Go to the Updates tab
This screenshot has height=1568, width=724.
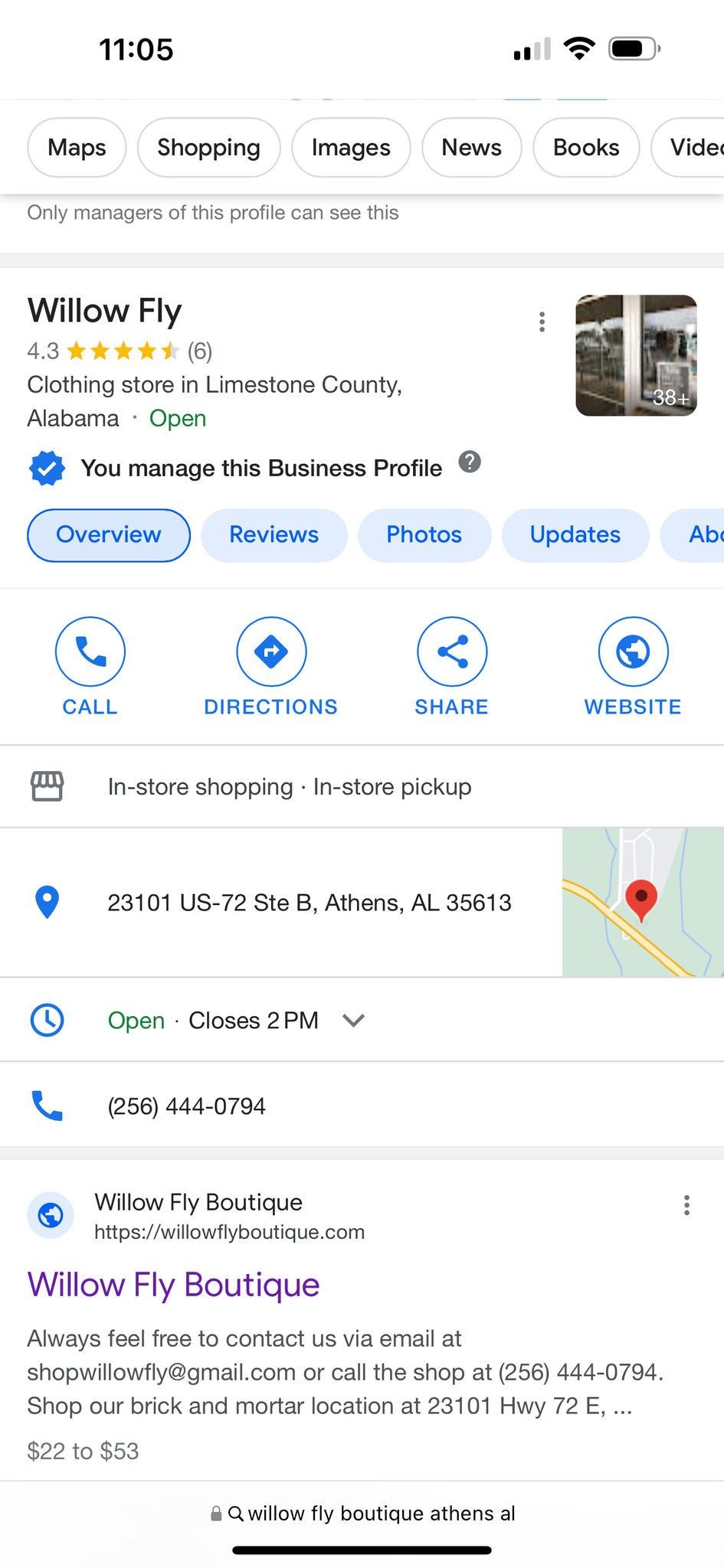tap(575, 534)
